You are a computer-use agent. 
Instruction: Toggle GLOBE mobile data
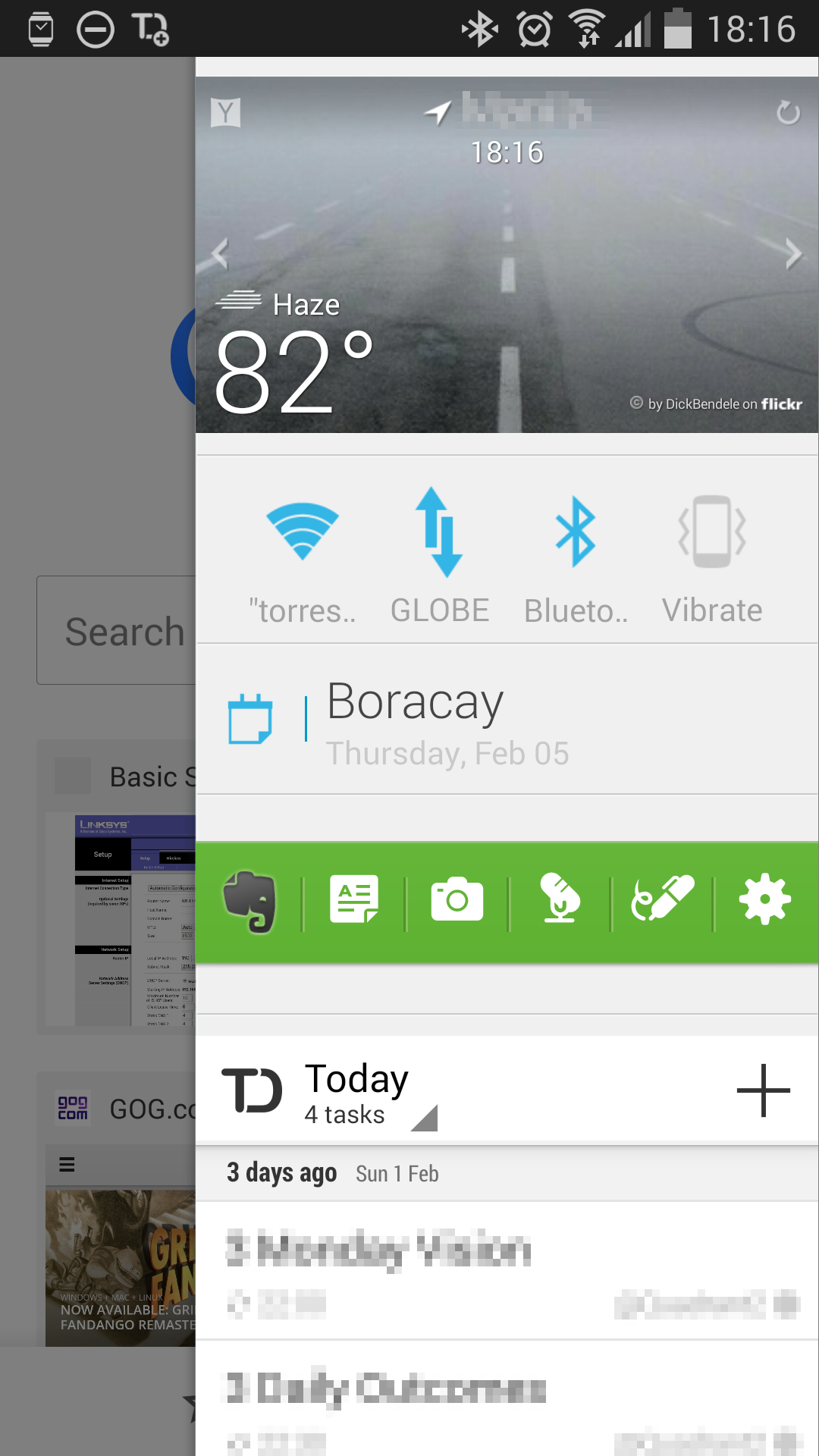439,557
